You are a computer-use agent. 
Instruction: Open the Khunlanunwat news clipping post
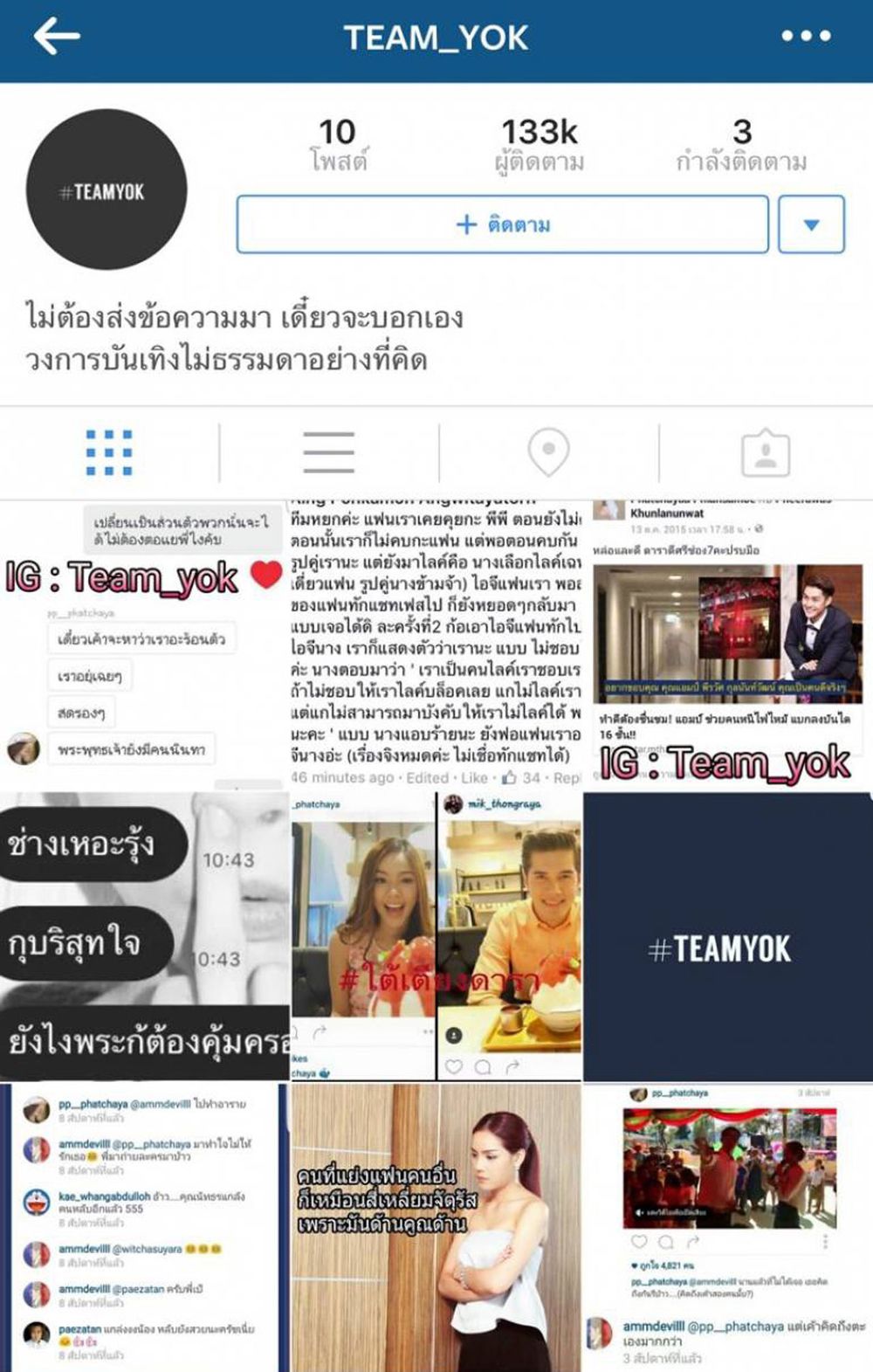[727, 646]
